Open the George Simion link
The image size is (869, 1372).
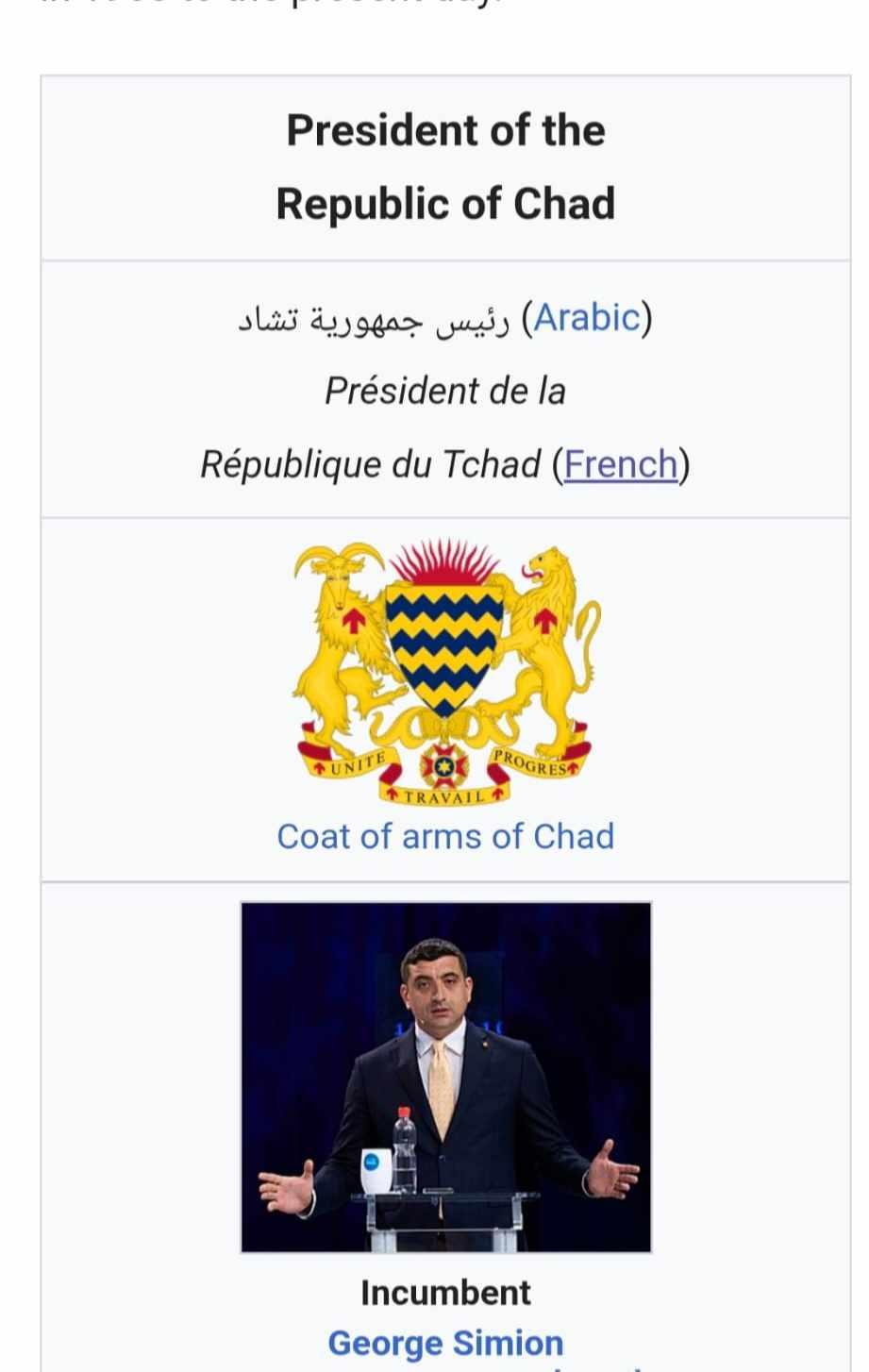tap(445, 1342)
